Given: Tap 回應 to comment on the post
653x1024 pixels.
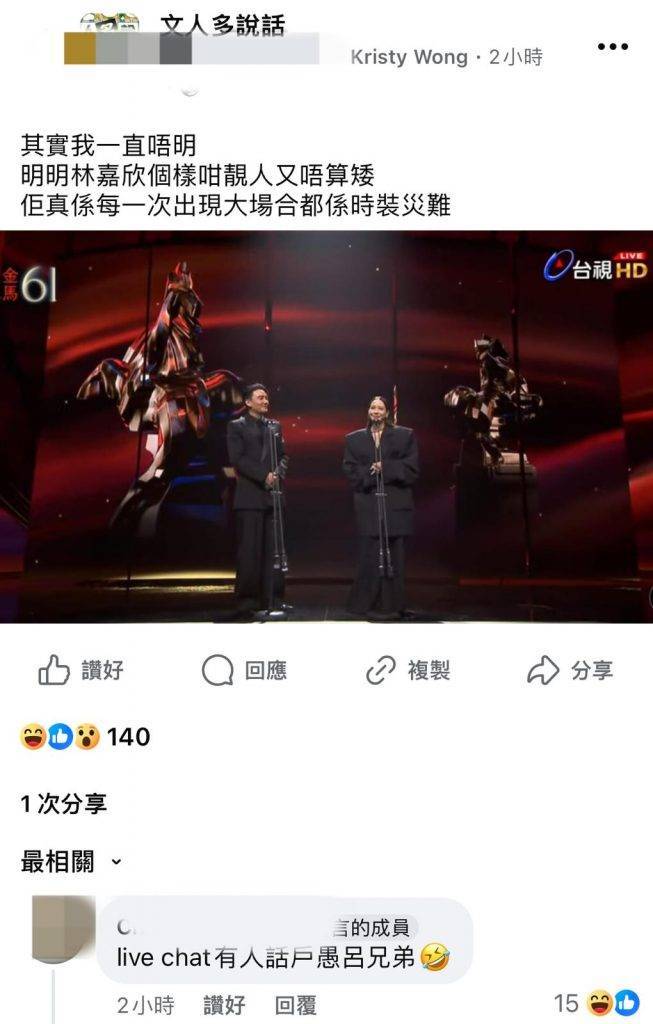Looking at the screenshot, I should (244, 670).
